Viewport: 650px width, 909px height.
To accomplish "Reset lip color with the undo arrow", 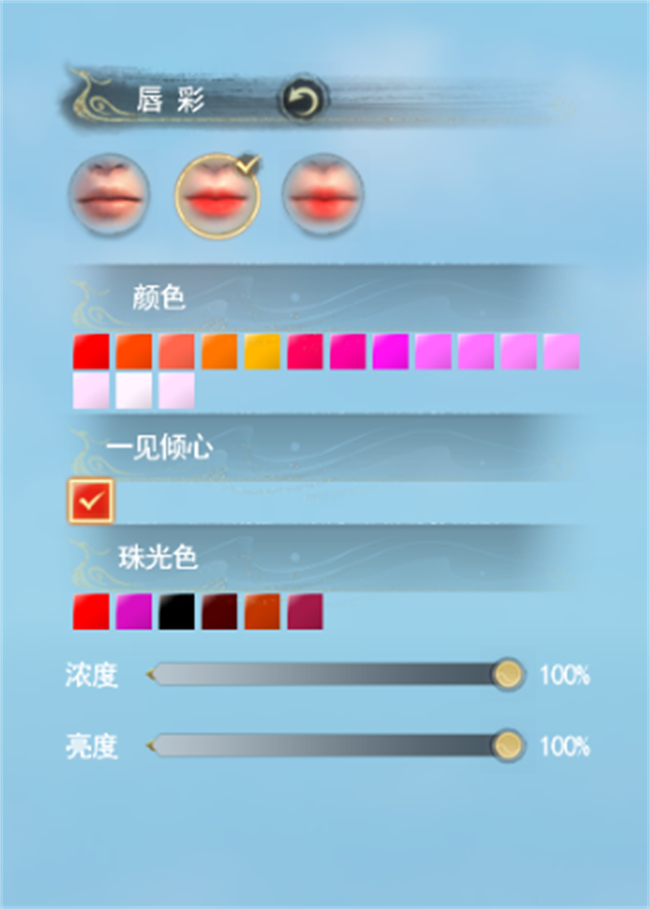I will 299,99.
